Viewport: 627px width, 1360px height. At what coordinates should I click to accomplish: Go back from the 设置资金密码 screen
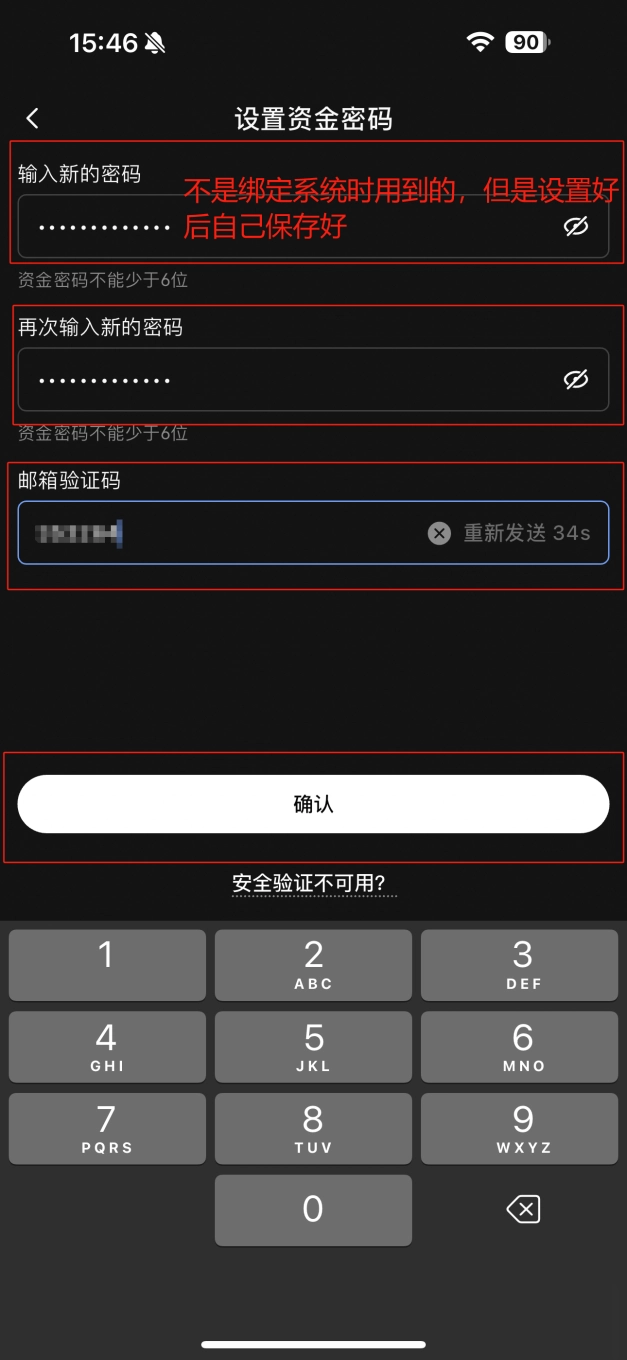click(x=32, y=119)
